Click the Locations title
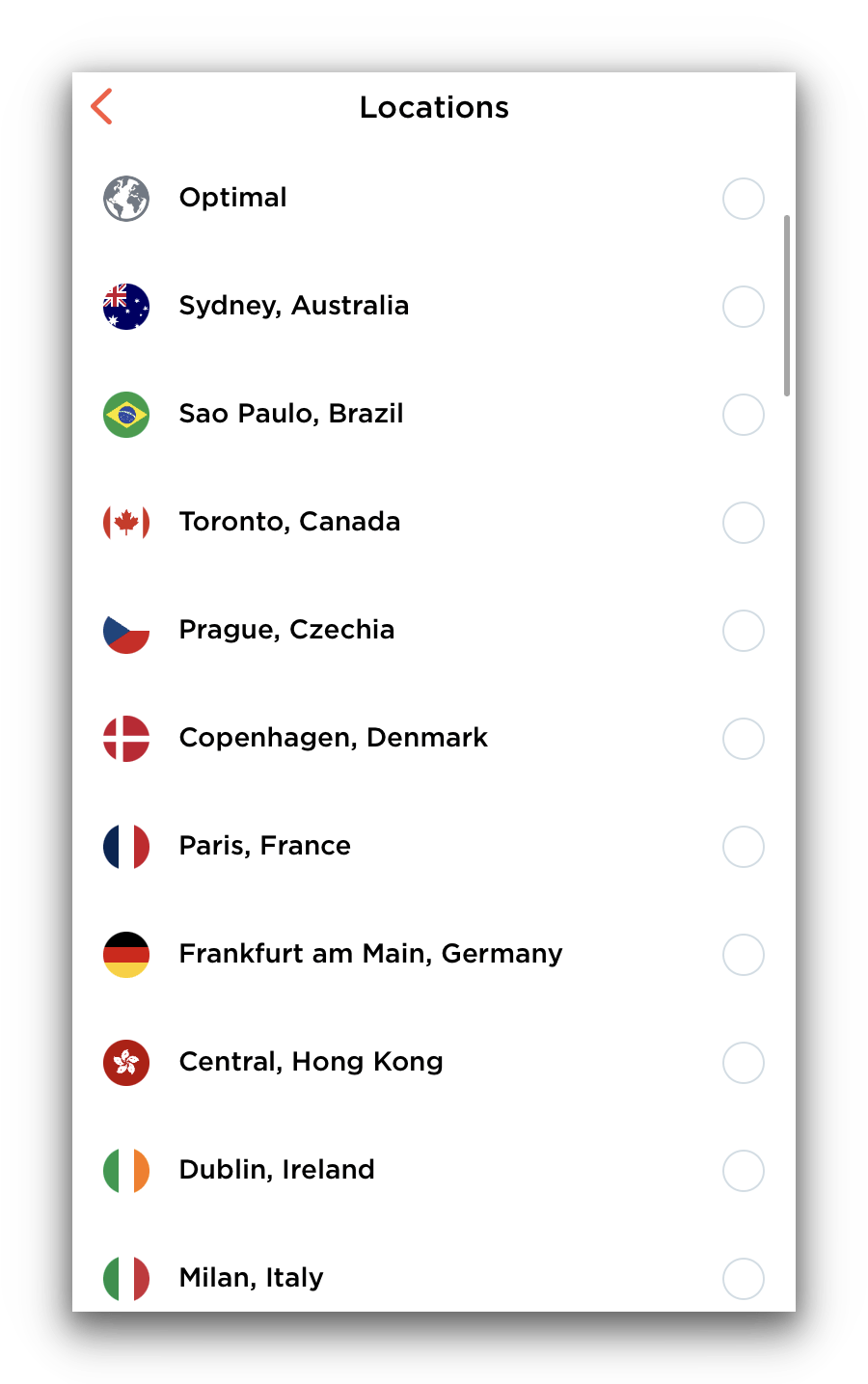 pyautogui.click(x=434, y=107)
